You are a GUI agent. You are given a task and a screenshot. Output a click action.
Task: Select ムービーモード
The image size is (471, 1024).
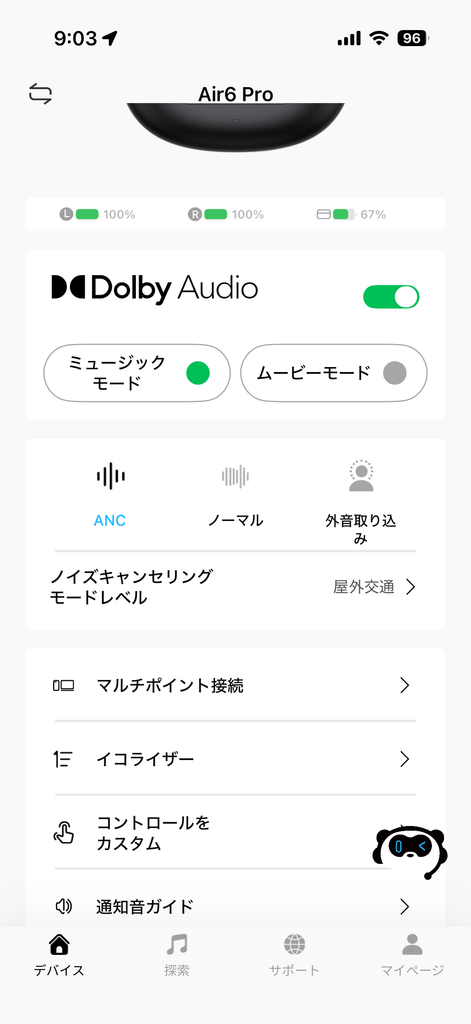(334, 373)
